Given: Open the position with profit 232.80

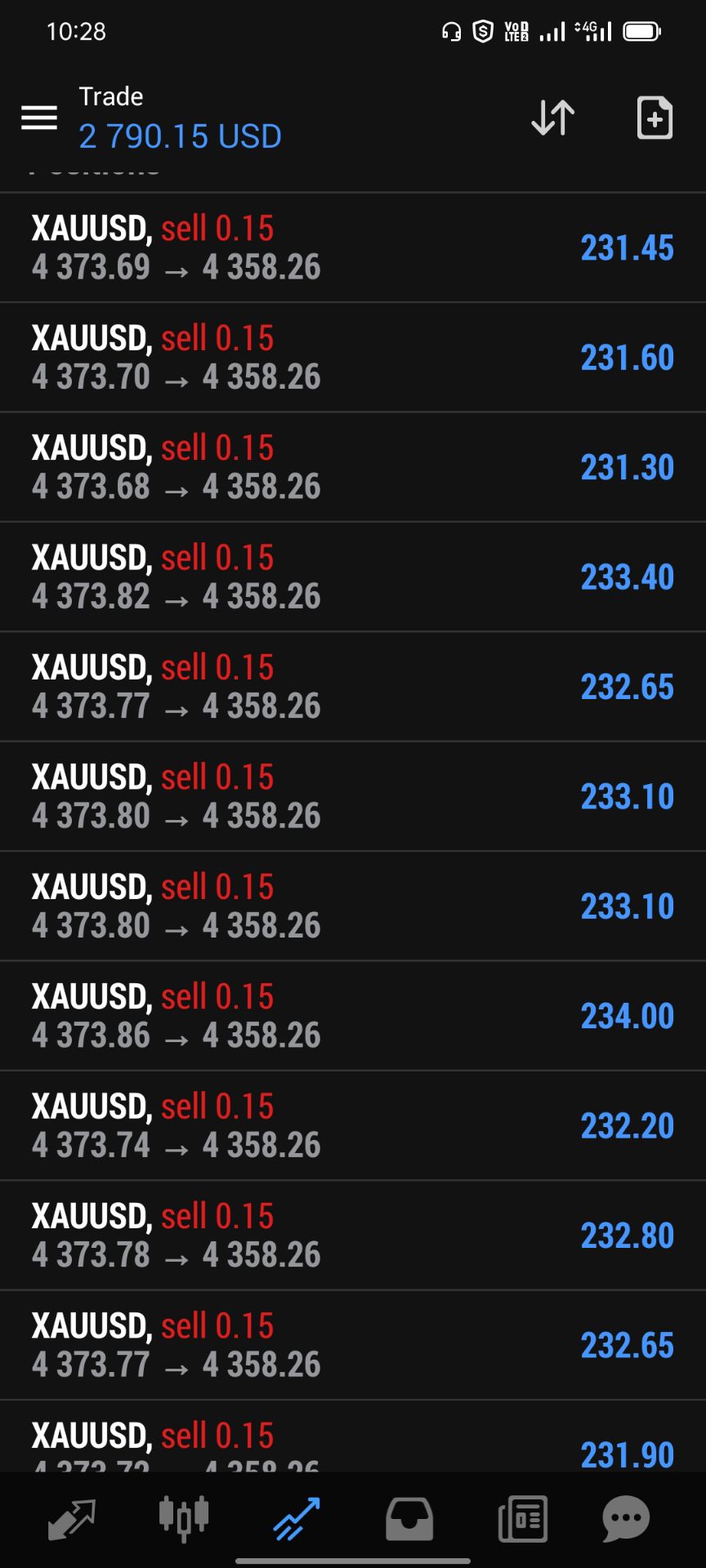Looking at the screenshot, I should pyautogui.click(x=353, y=1235).
